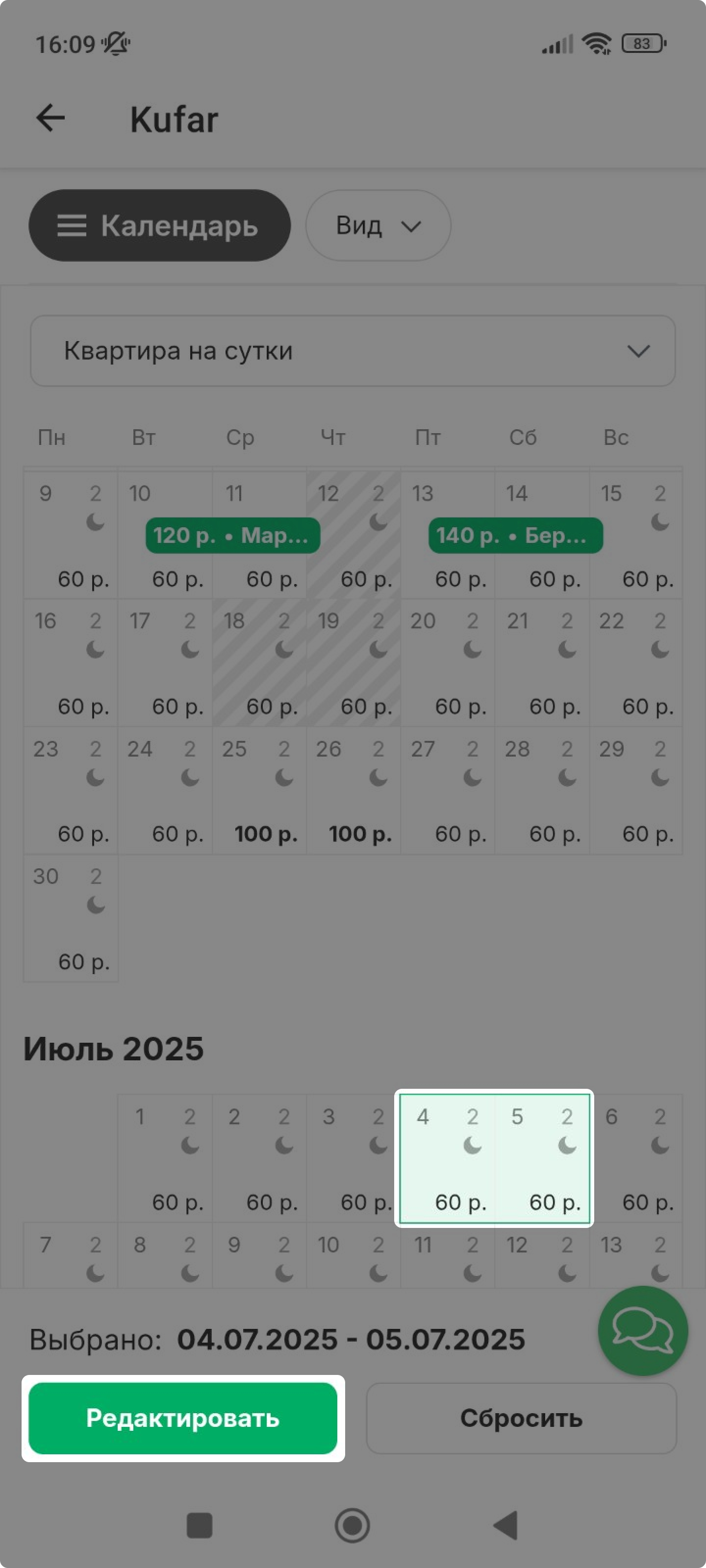Select June 26 priced 100 р.
This screenshot has height=1568, width=706.
(353, 790)
